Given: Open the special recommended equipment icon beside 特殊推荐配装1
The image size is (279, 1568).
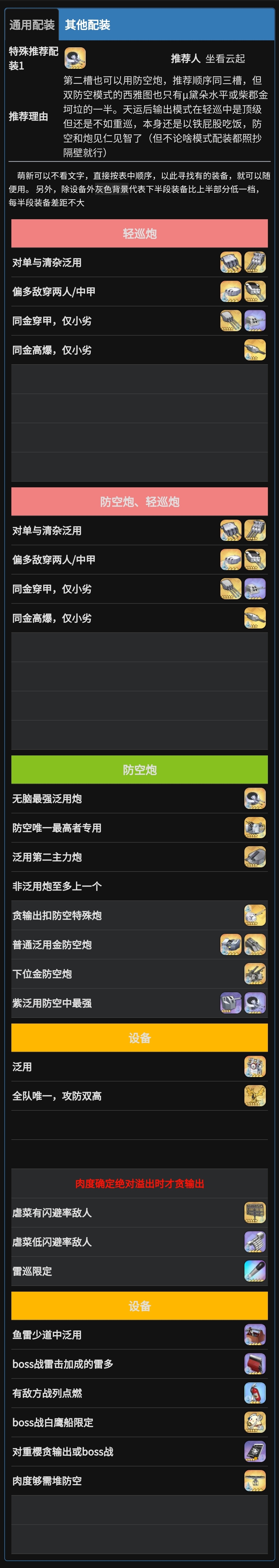Looking at the screenshot, I should [75, 58].
